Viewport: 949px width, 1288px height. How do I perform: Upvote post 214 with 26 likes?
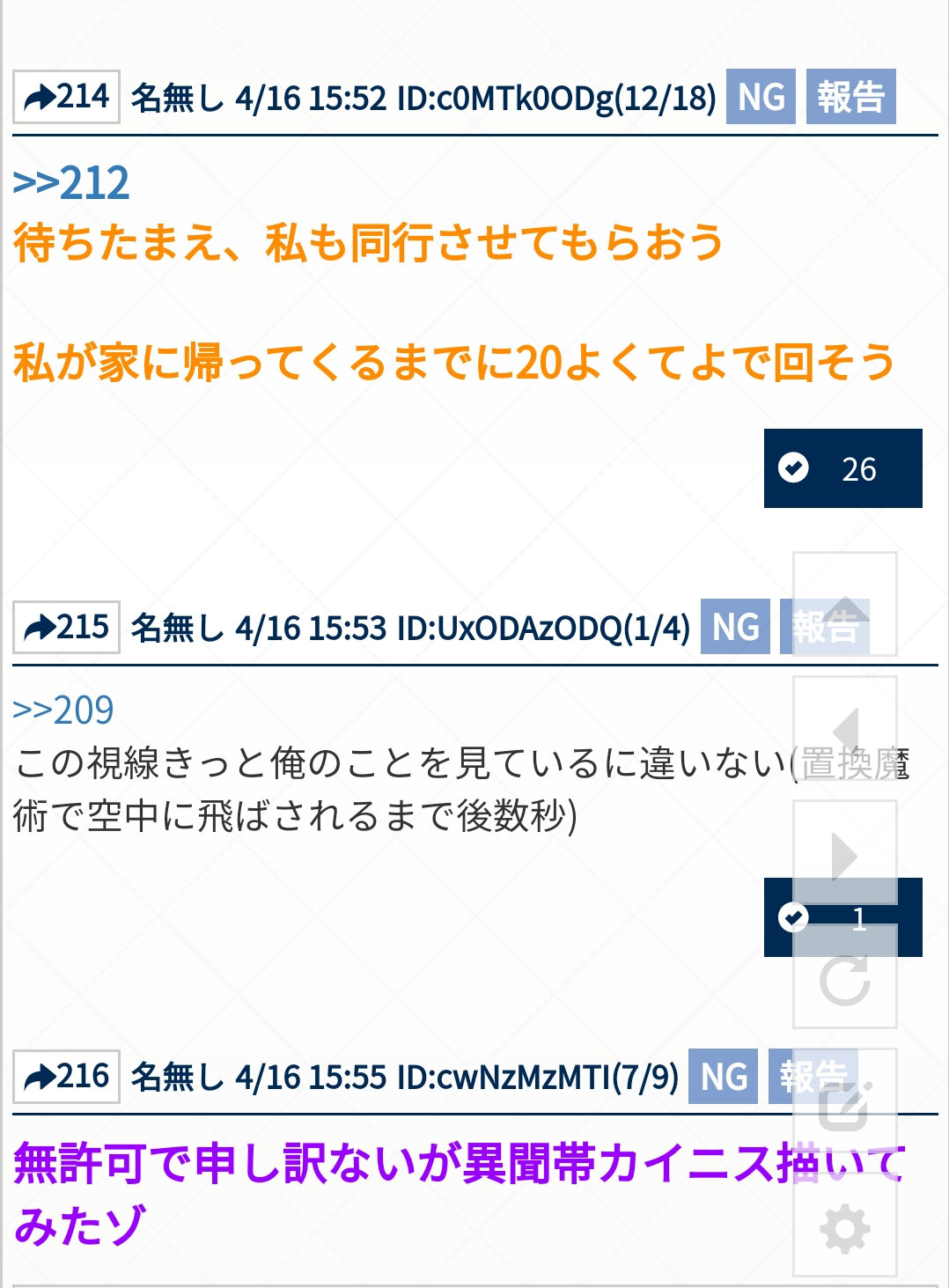(842, 468)
